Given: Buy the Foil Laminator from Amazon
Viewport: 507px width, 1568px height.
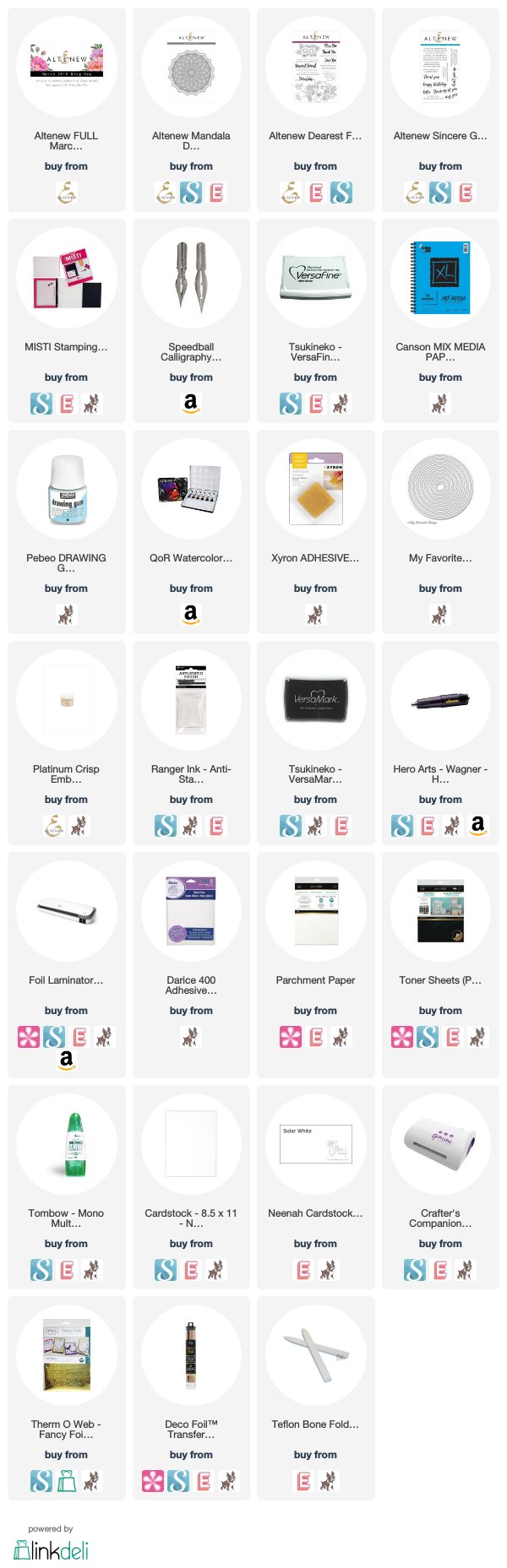Looking at the screenshot, I should (66, 1060).
